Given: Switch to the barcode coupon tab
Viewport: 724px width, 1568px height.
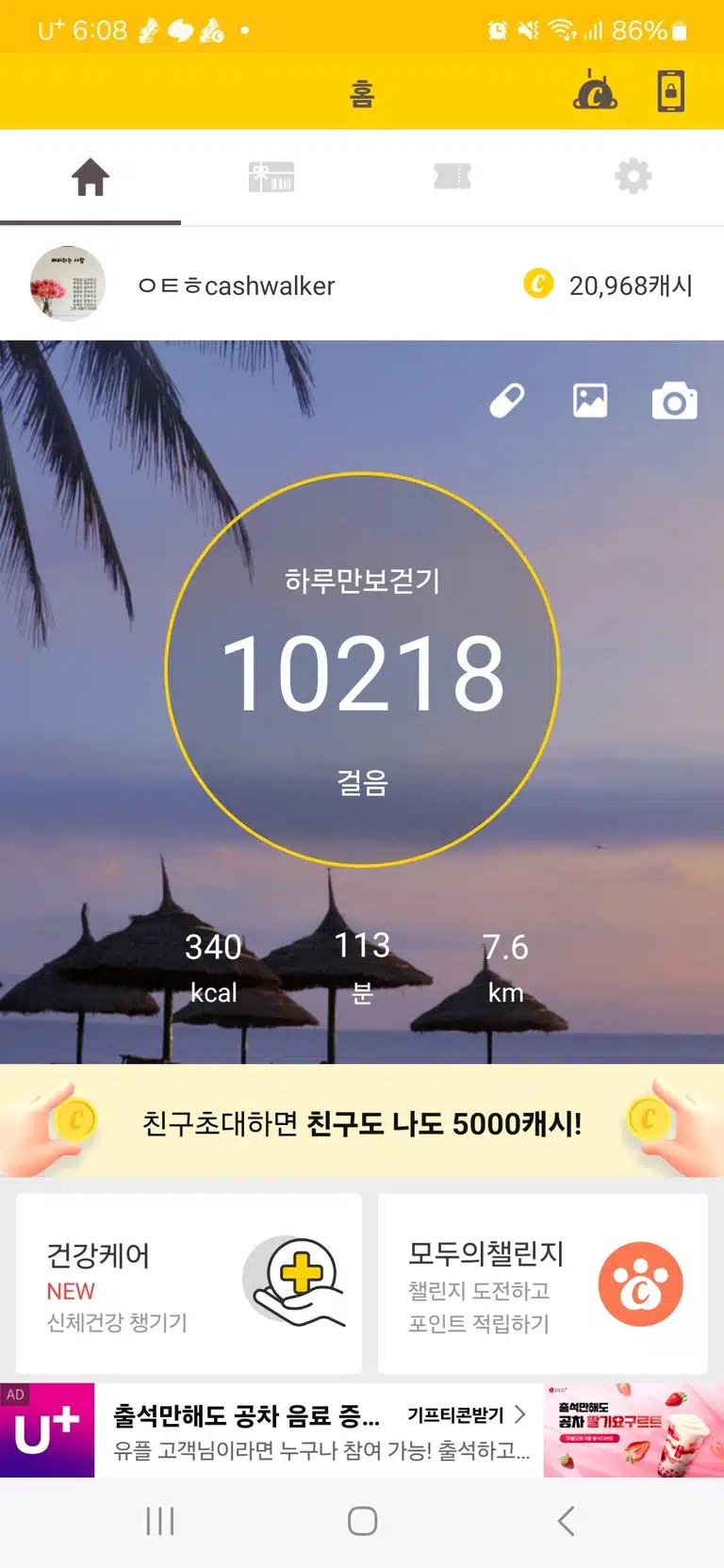Looking at the screenshot, I should point(271,176).
